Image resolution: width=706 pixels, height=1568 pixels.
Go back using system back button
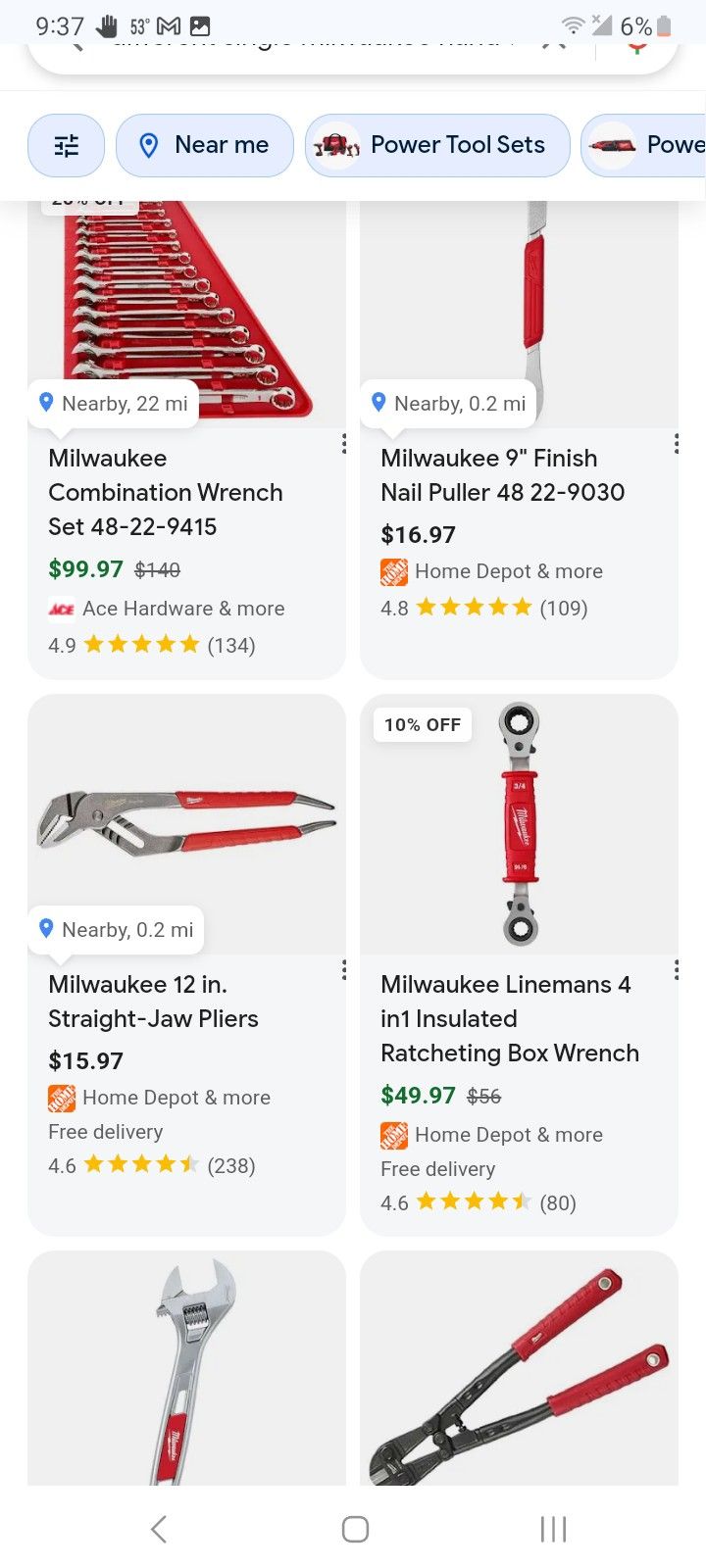coord(159,1529)
